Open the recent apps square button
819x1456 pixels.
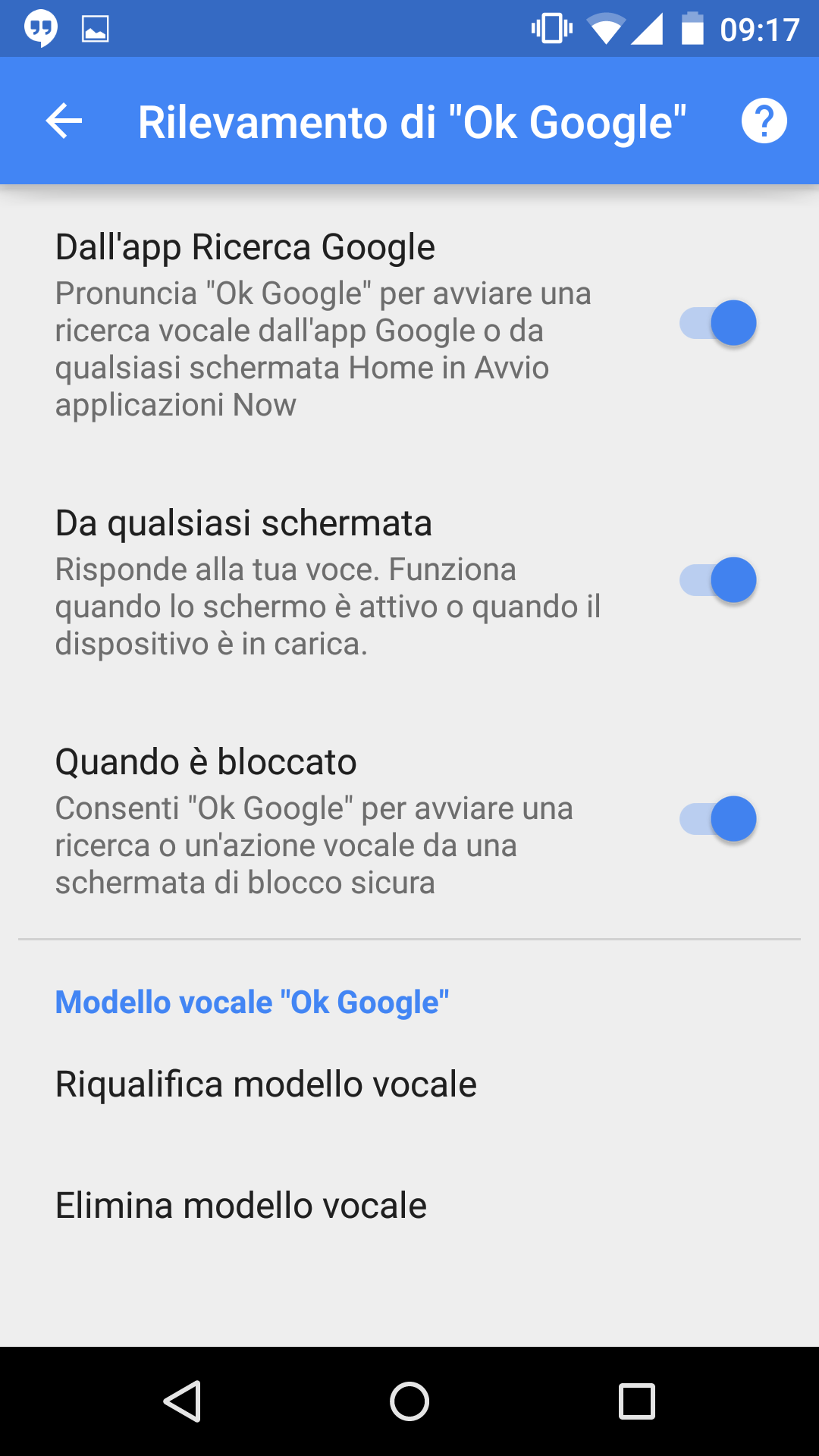point(637,1401)
